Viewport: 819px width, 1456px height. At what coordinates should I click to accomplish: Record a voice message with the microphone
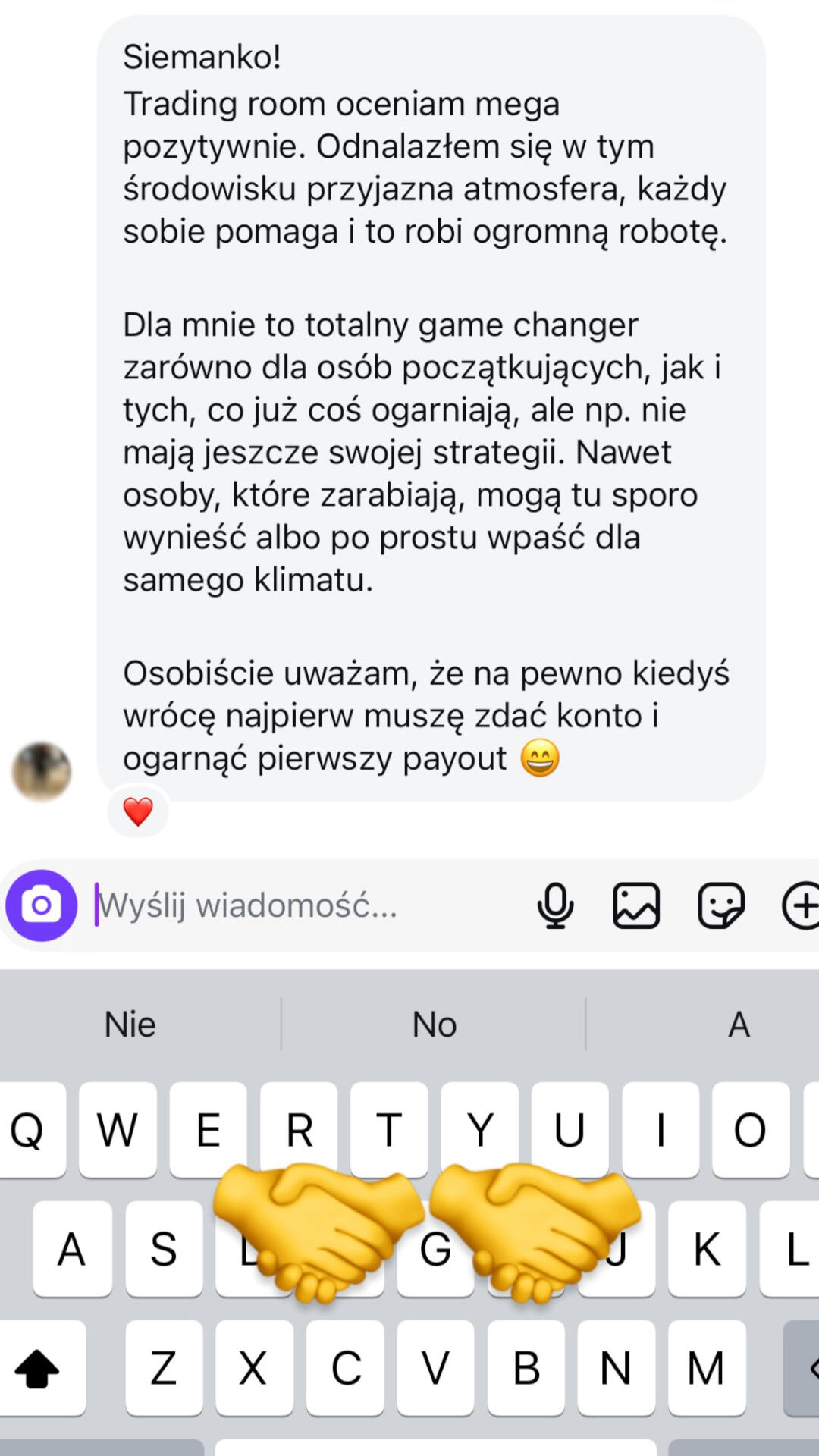coord(555,905)
